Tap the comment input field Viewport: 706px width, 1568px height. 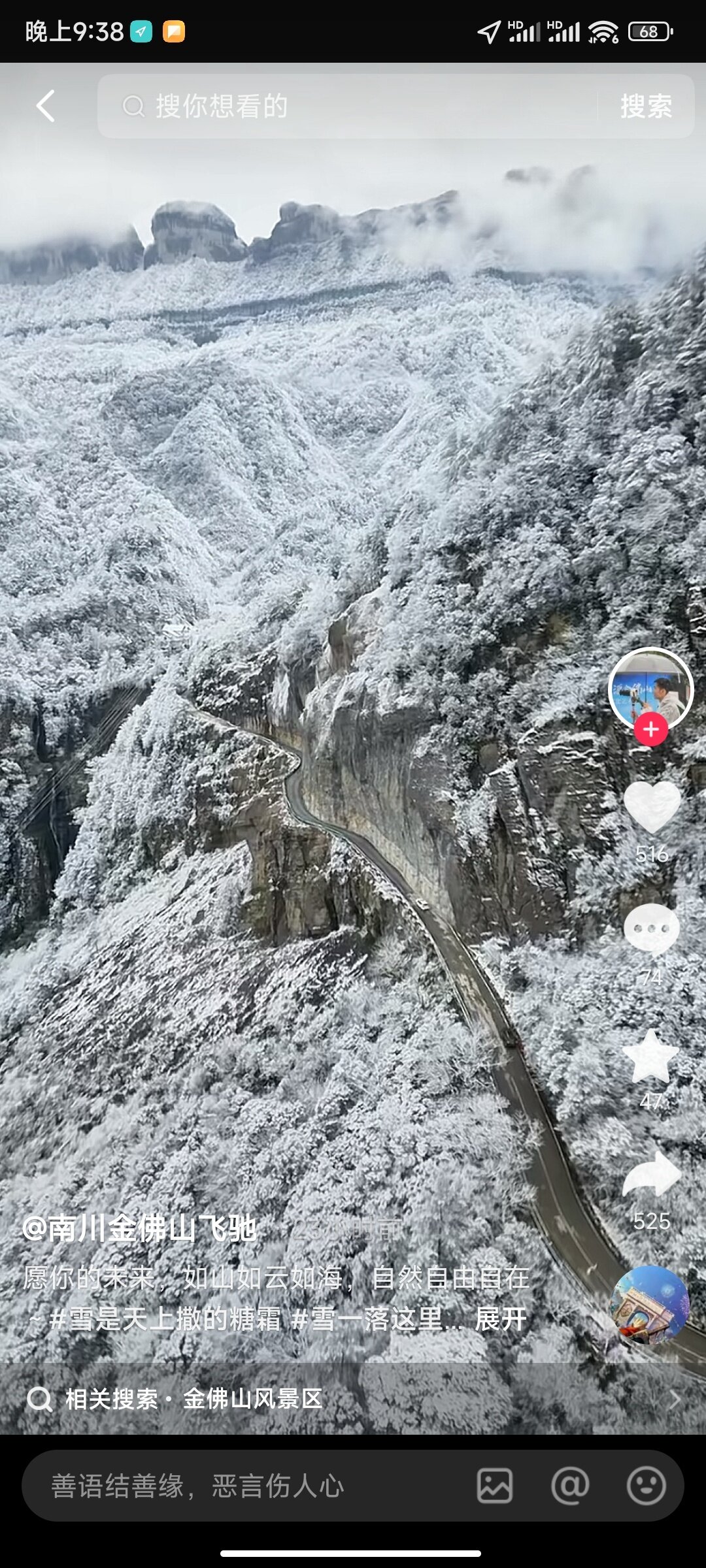coord(248,1486)
